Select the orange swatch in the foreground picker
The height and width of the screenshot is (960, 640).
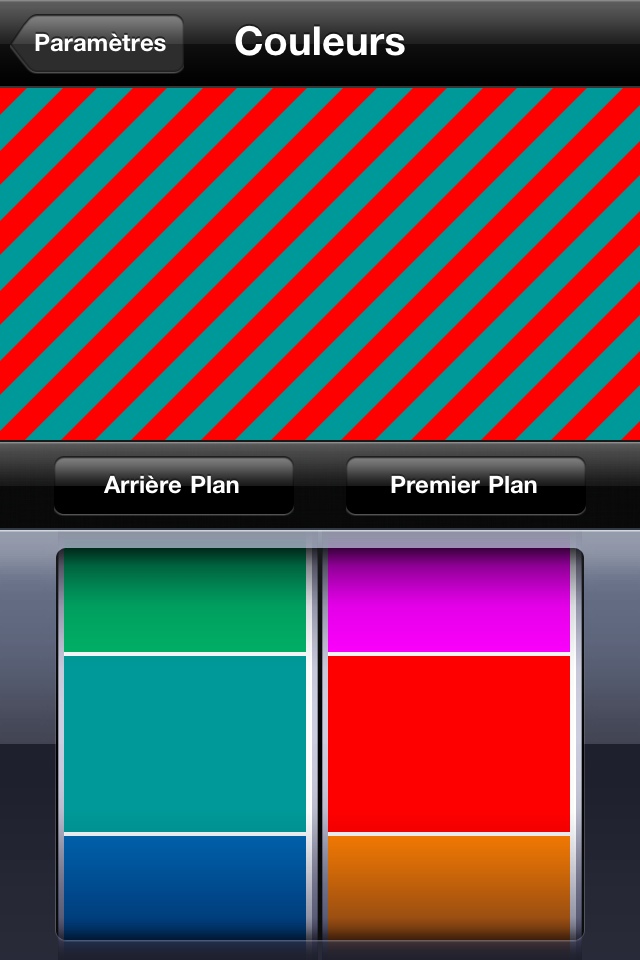(x=449, y=885)
